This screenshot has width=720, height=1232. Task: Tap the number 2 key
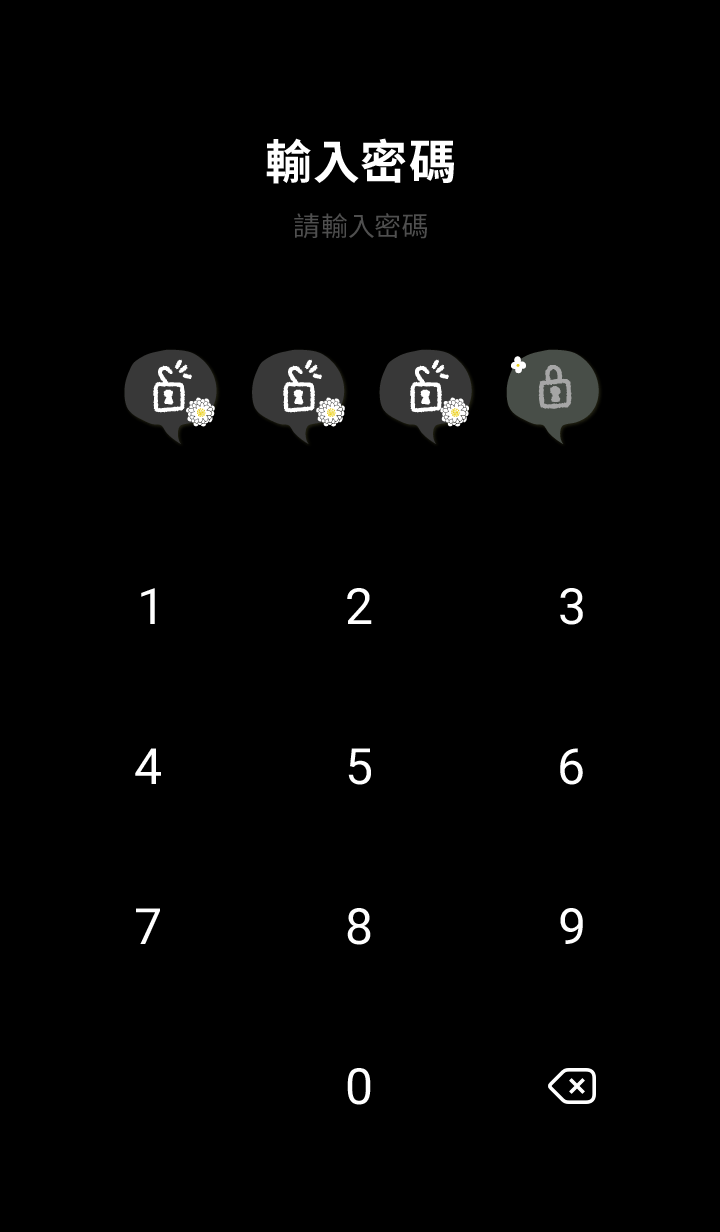pos(359,607)
